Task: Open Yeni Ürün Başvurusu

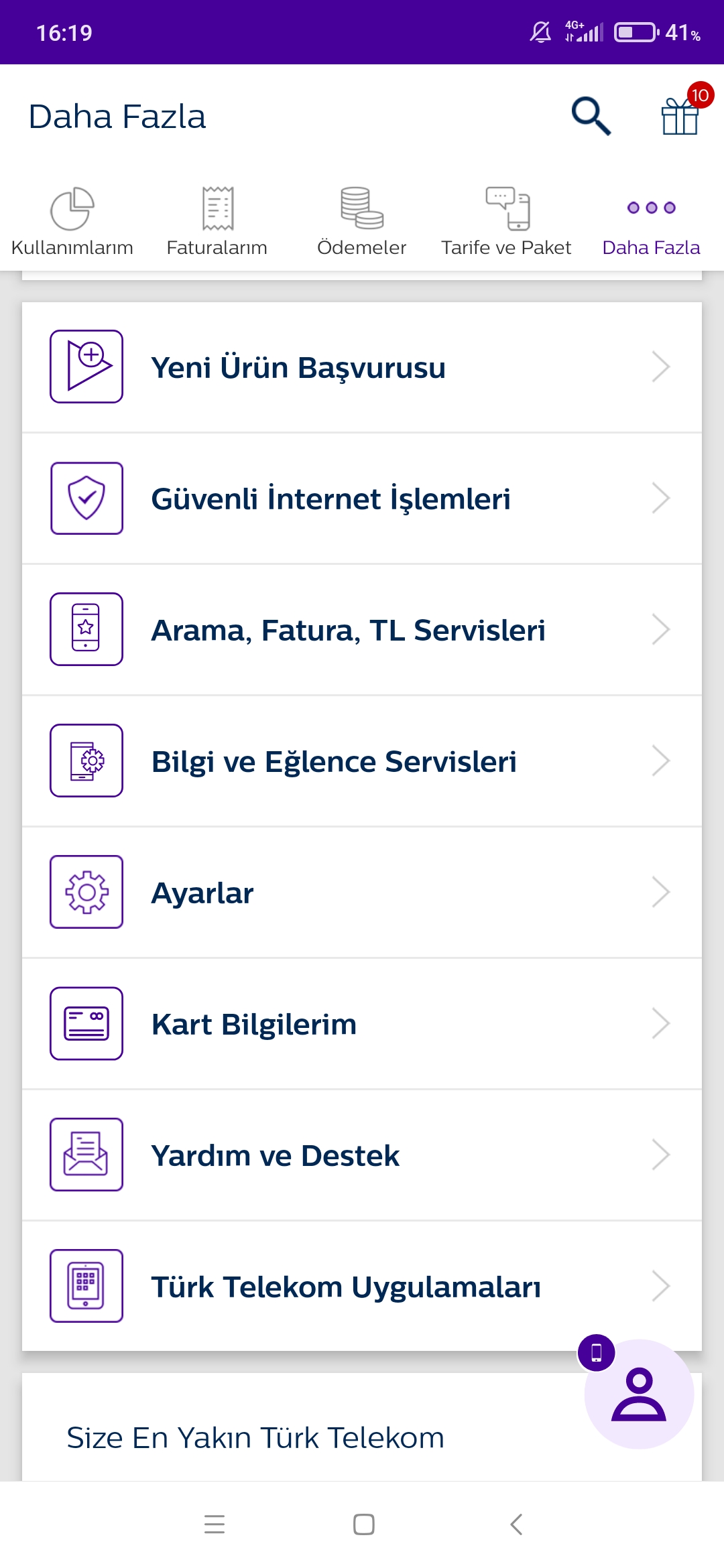Action: pos(362,367)
